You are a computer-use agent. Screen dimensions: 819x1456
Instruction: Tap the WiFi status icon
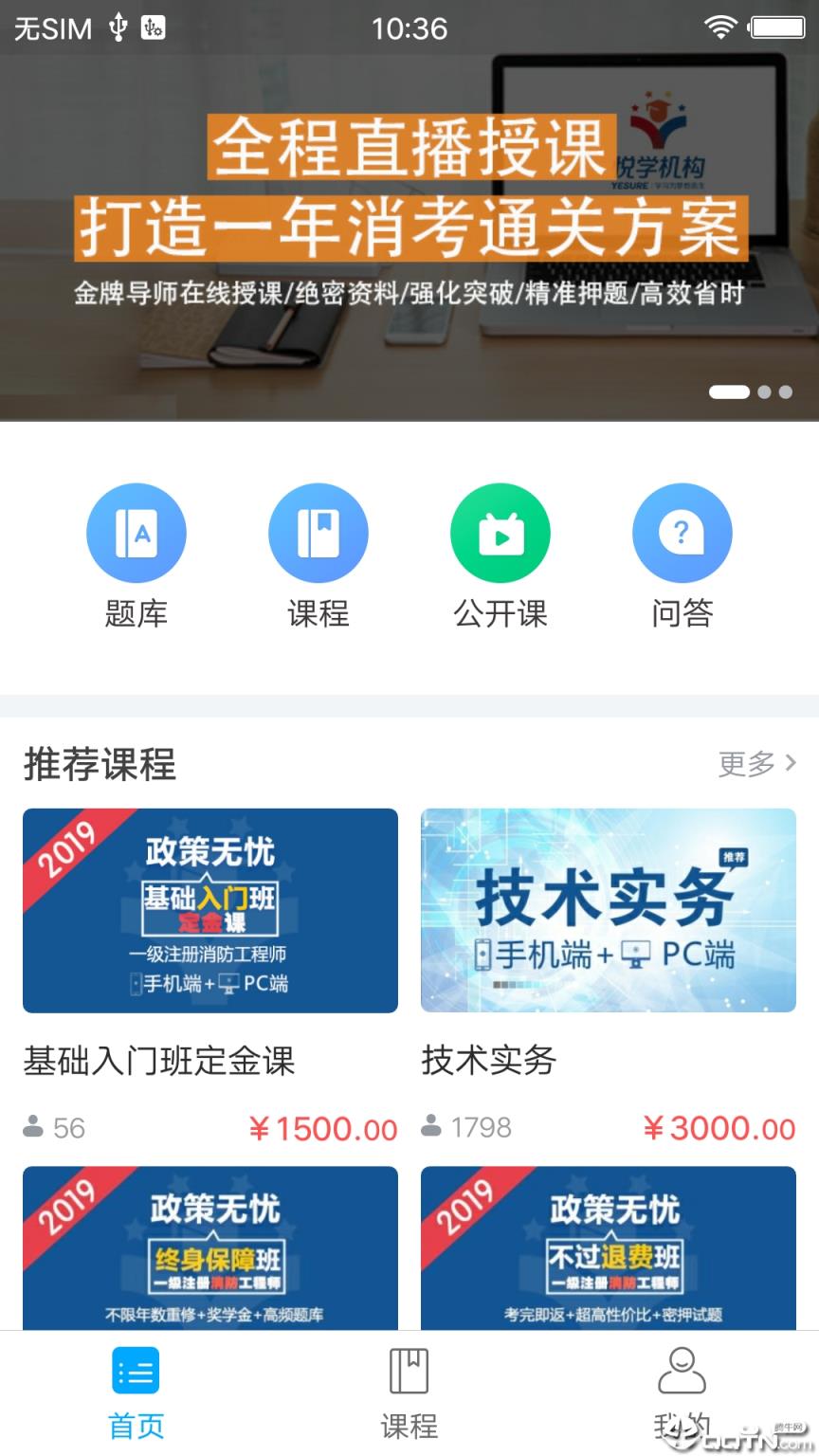click(720, 27)
